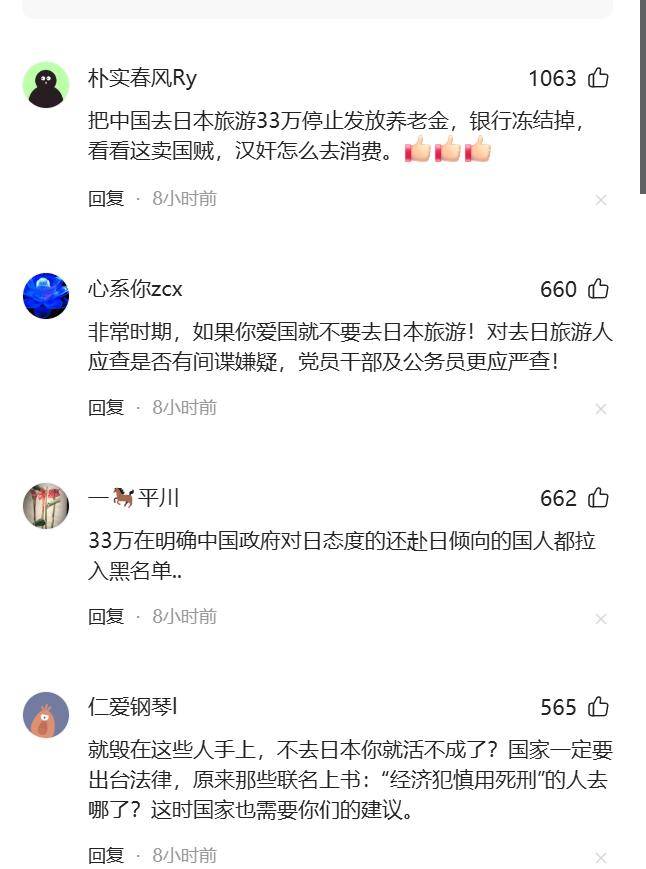This screenshot has height=869, width=646.
Task: Reply to 仁爱钢琴l's comment
Action: (x=106, y=855)
